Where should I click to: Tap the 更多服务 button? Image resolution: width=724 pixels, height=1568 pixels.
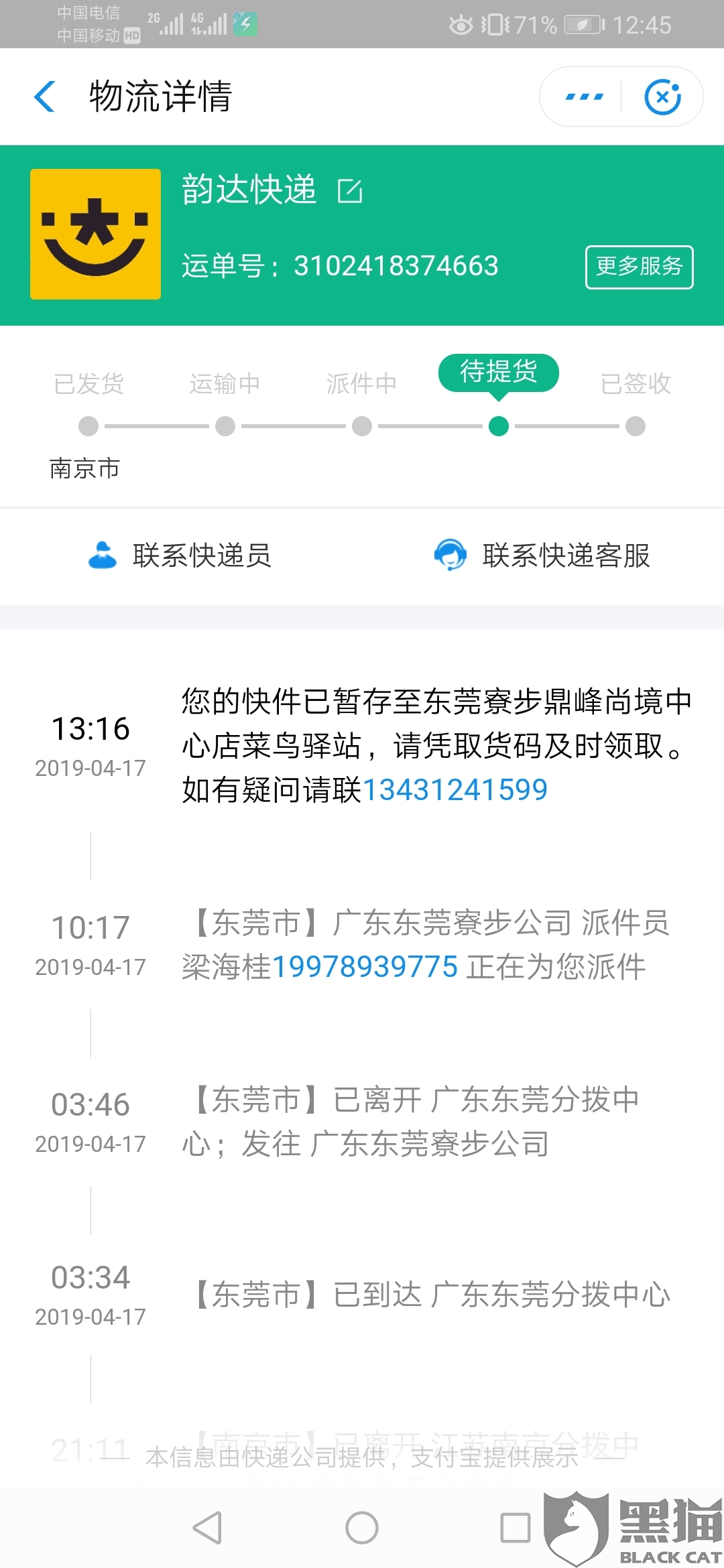coord(640,267)
